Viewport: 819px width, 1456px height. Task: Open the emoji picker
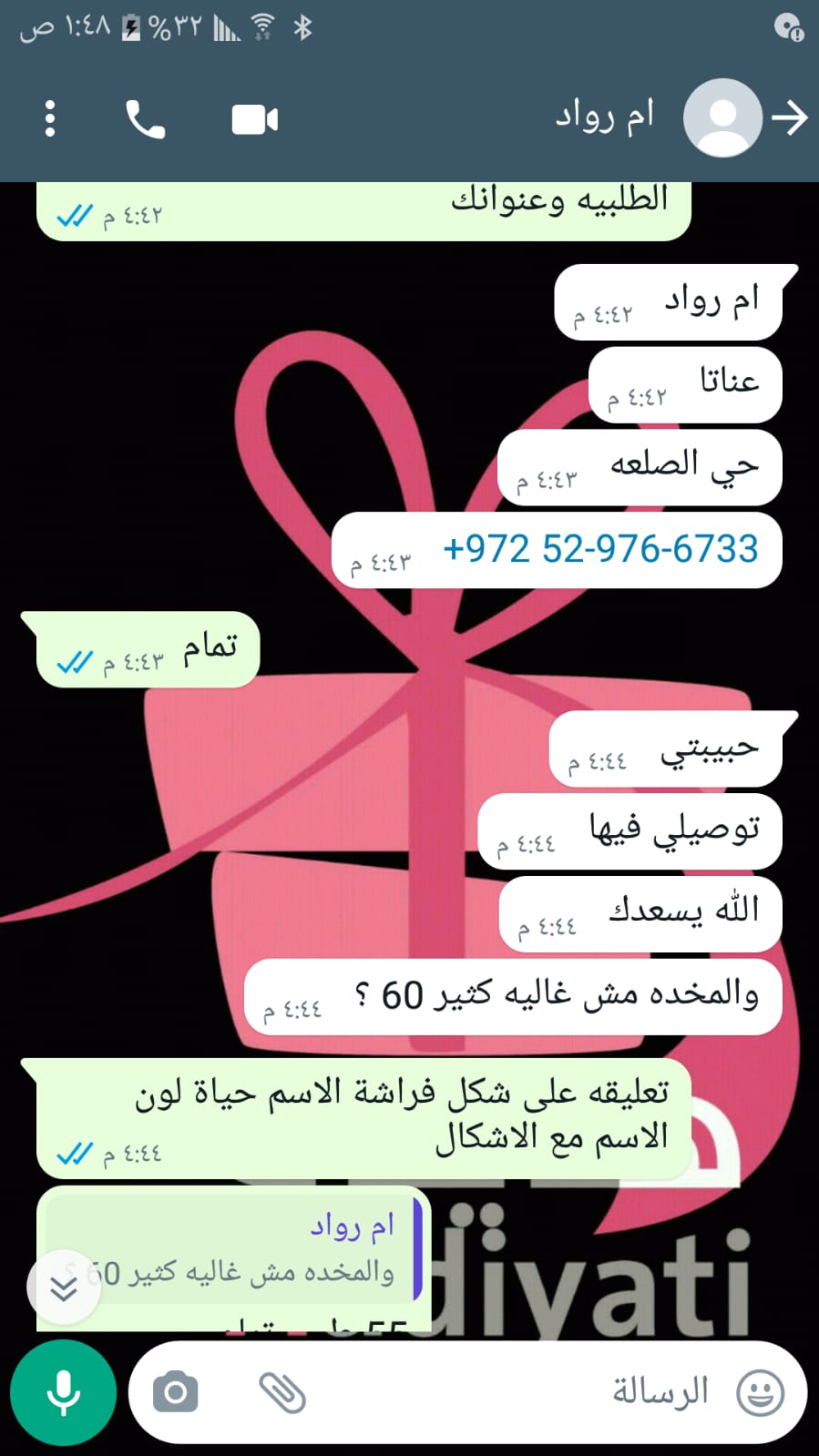[760, 1392]
